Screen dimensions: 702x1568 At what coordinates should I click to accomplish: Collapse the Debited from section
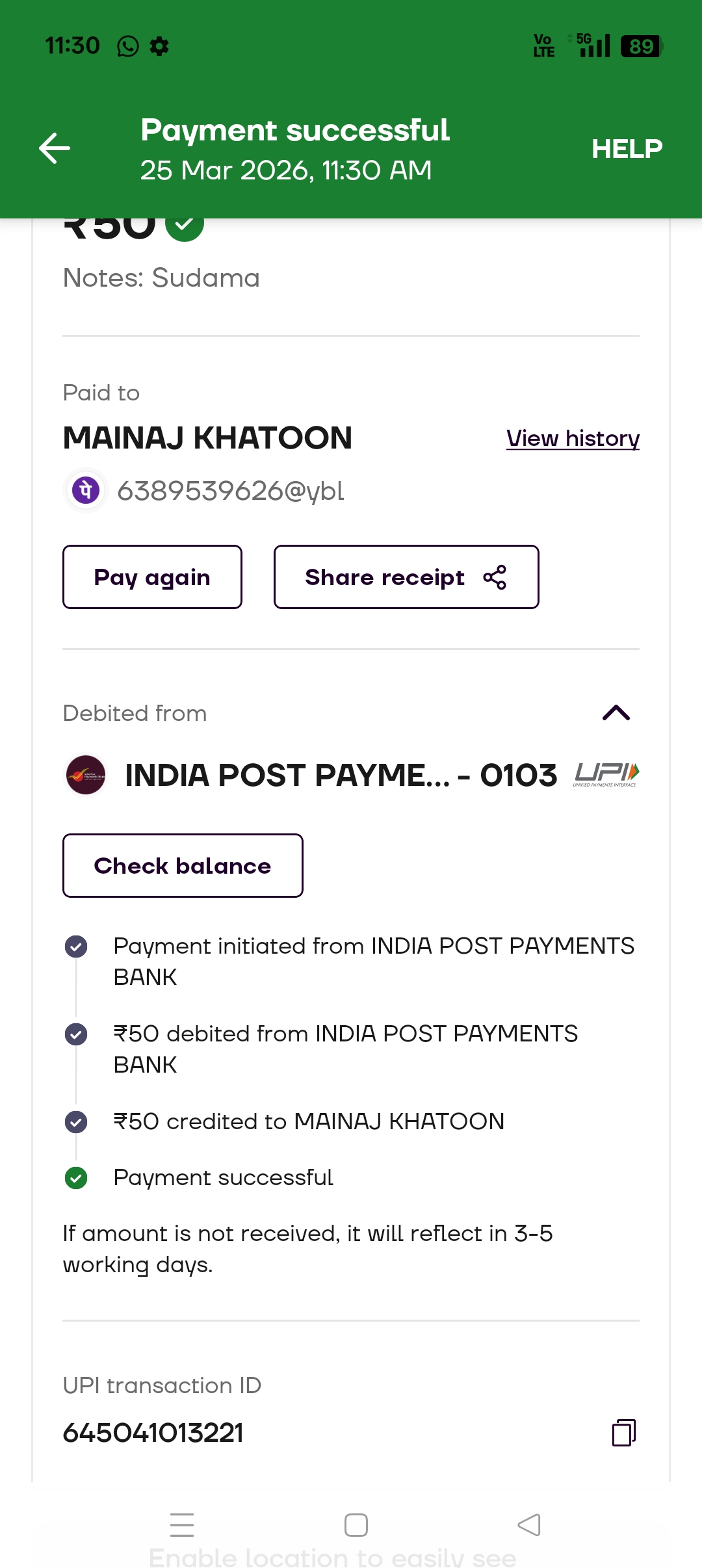click(616, 713)
